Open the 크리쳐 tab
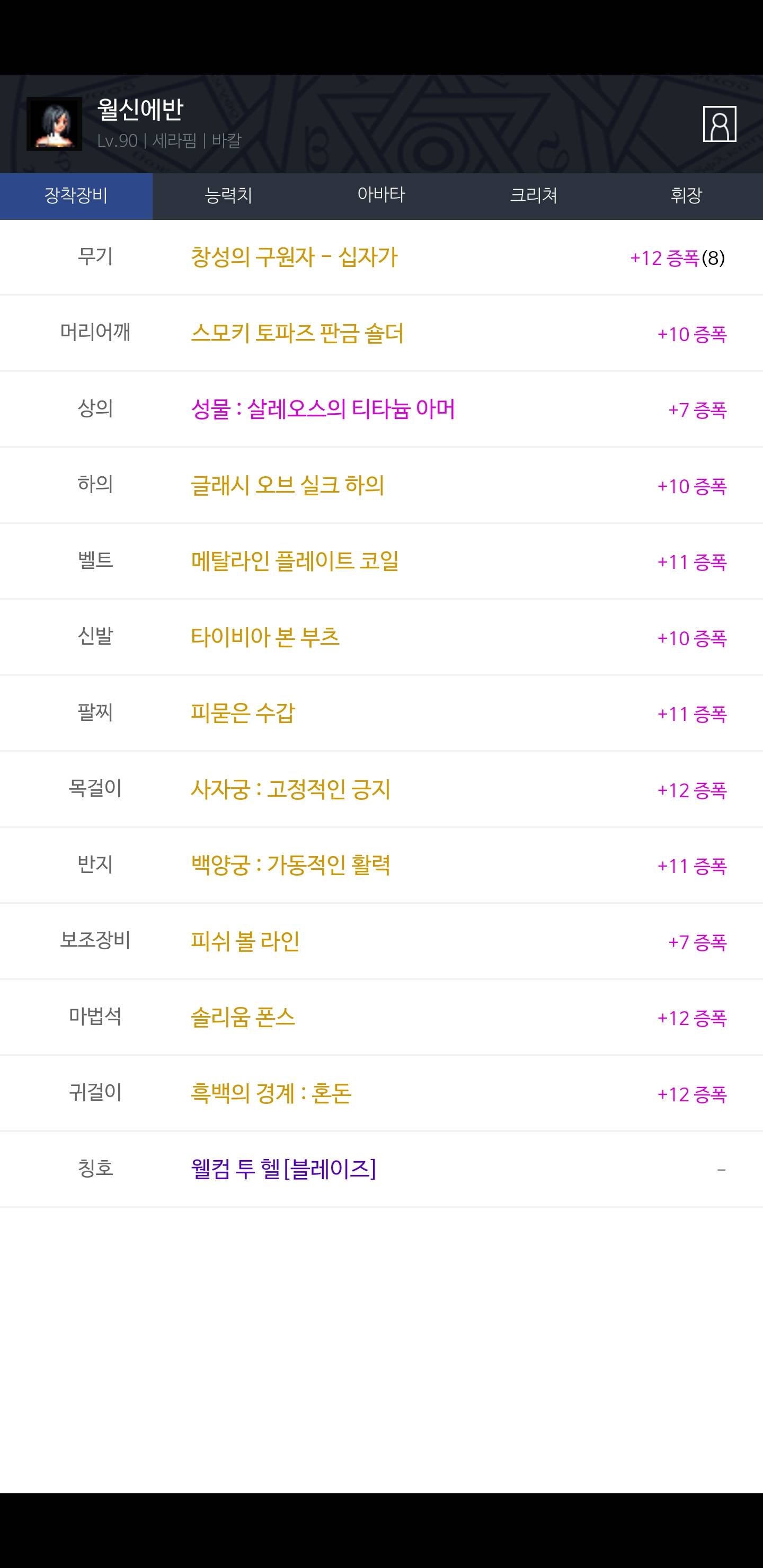Screen dimensions: 763x1568 (x=534, y=195)
